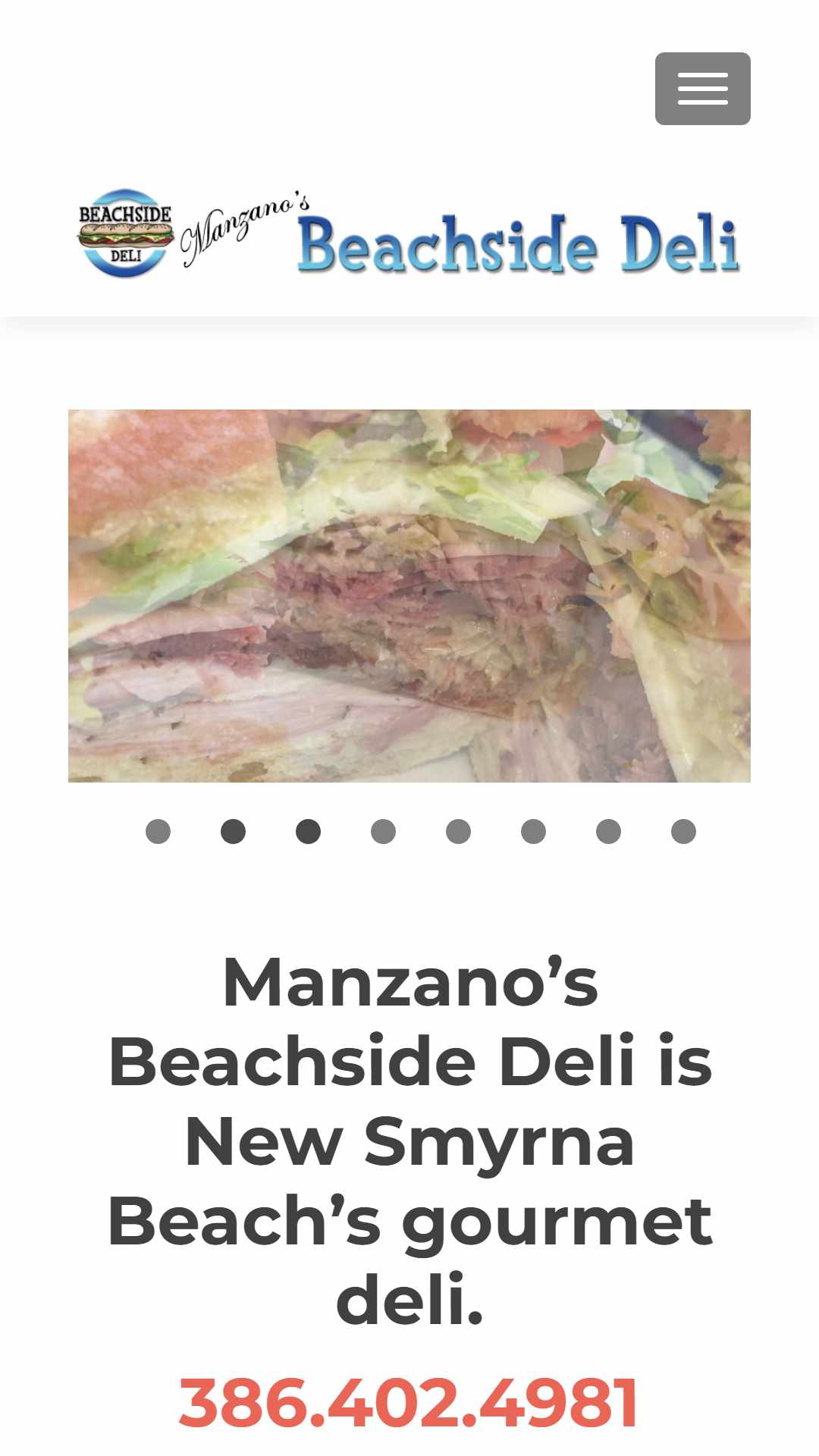Go to the third slideshow dot
The height and width of the screenshot is (1456, 819).
coord(308,831)
